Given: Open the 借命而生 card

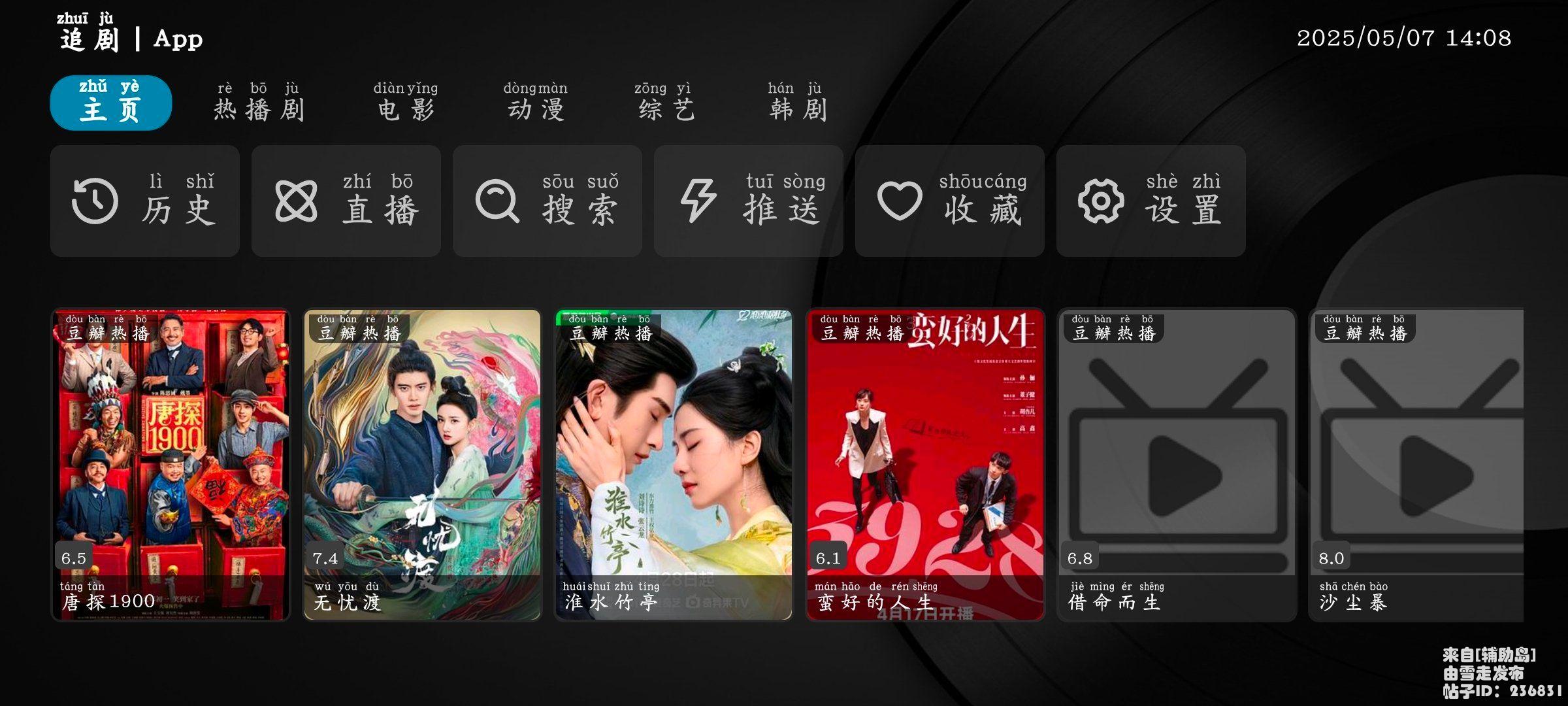Looking at the screenshot, I should [x=1177, y=464].
